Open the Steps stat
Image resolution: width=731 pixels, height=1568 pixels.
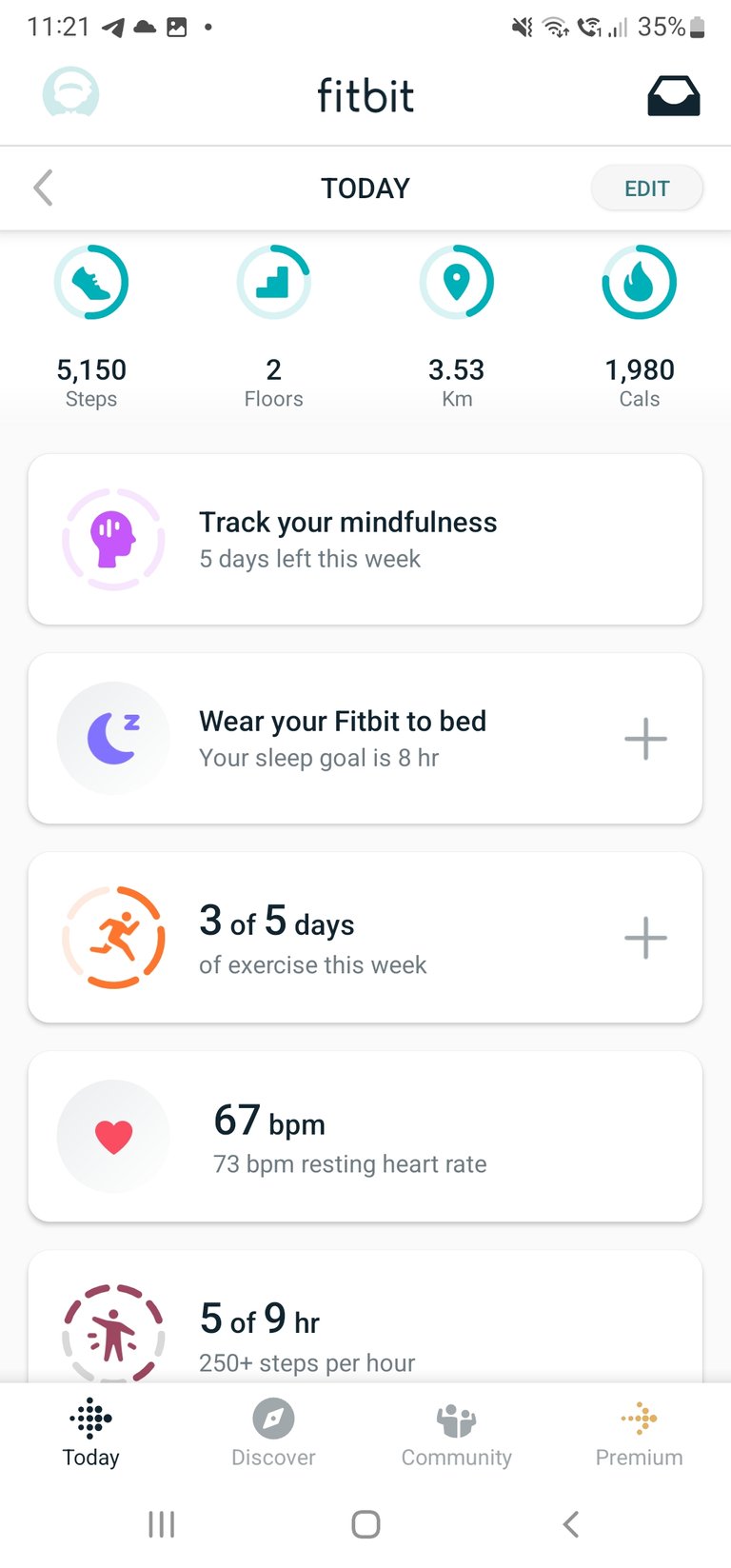pos(91,327)
